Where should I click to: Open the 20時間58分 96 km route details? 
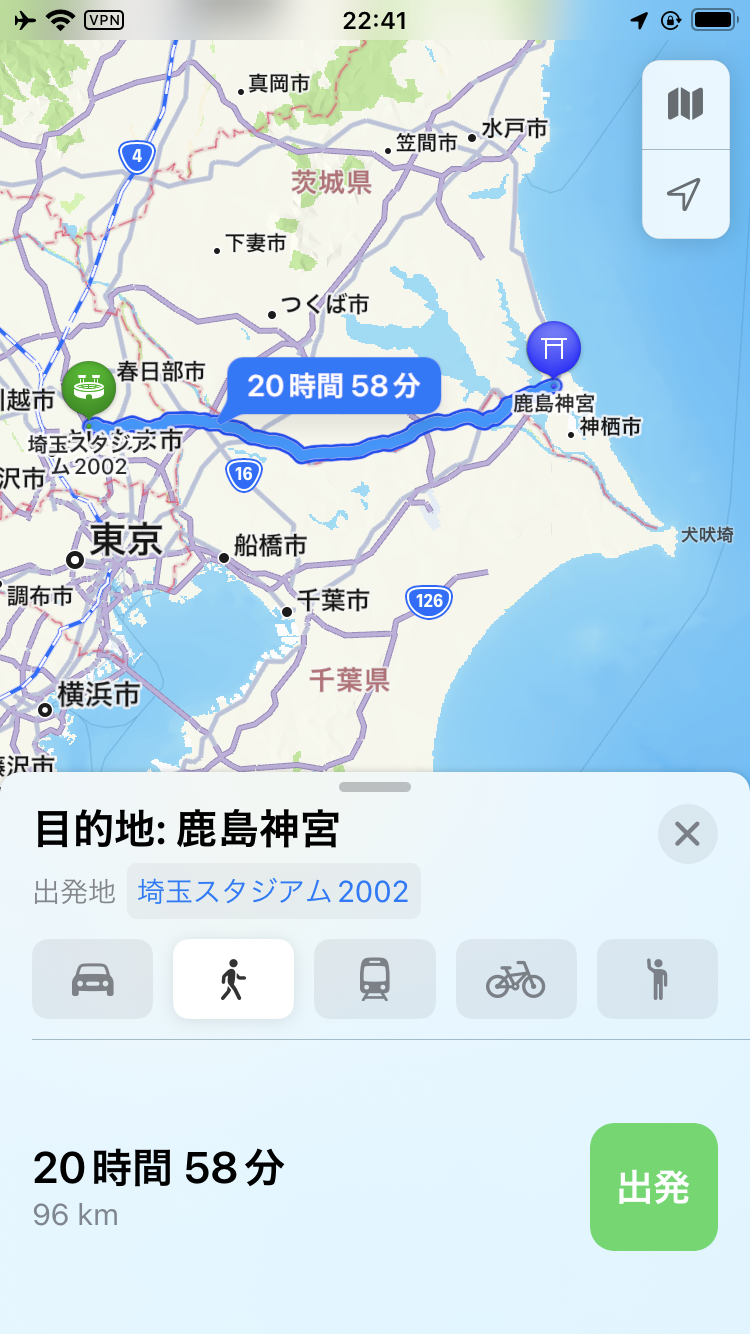pos(160,1187)
